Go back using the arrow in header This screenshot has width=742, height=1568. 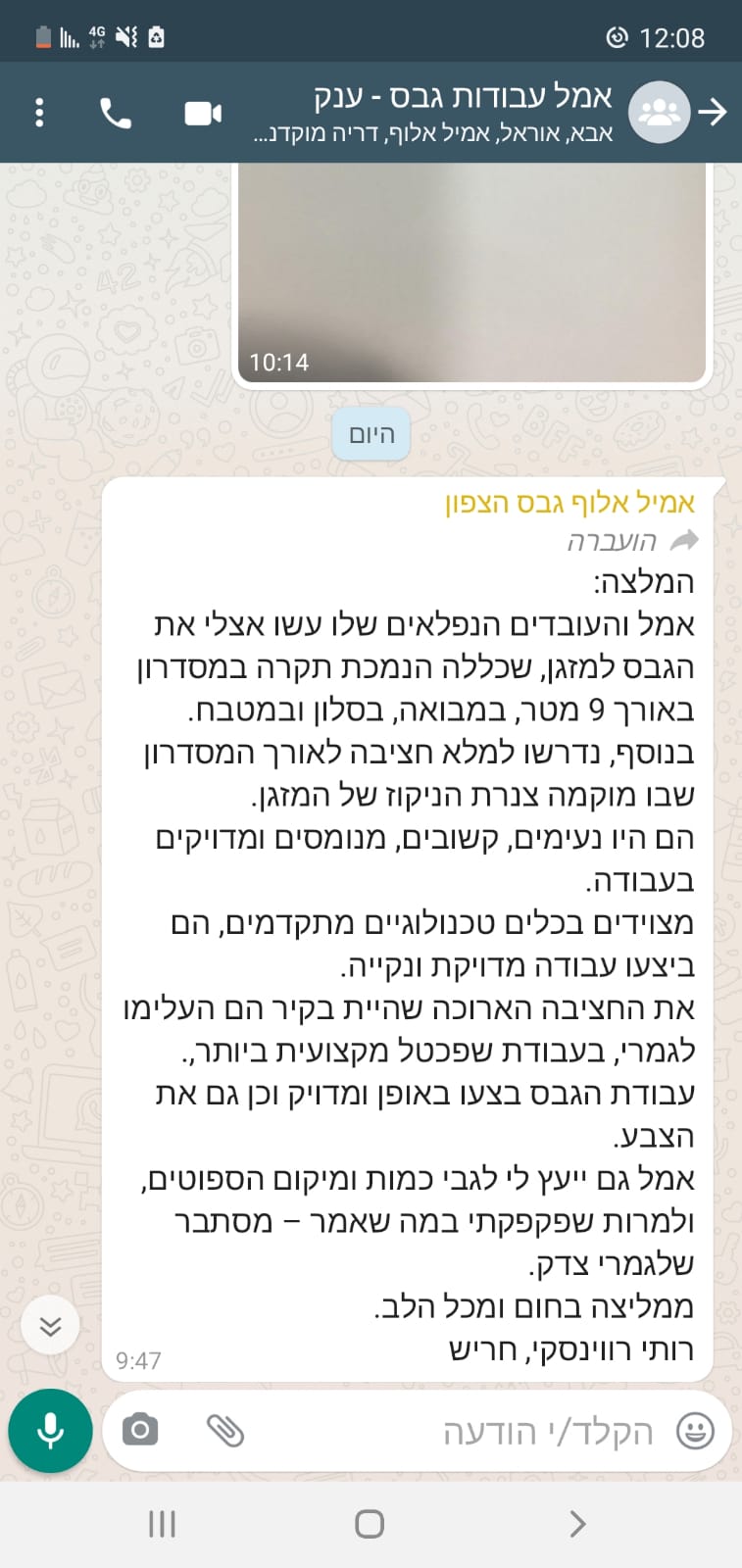713,113
